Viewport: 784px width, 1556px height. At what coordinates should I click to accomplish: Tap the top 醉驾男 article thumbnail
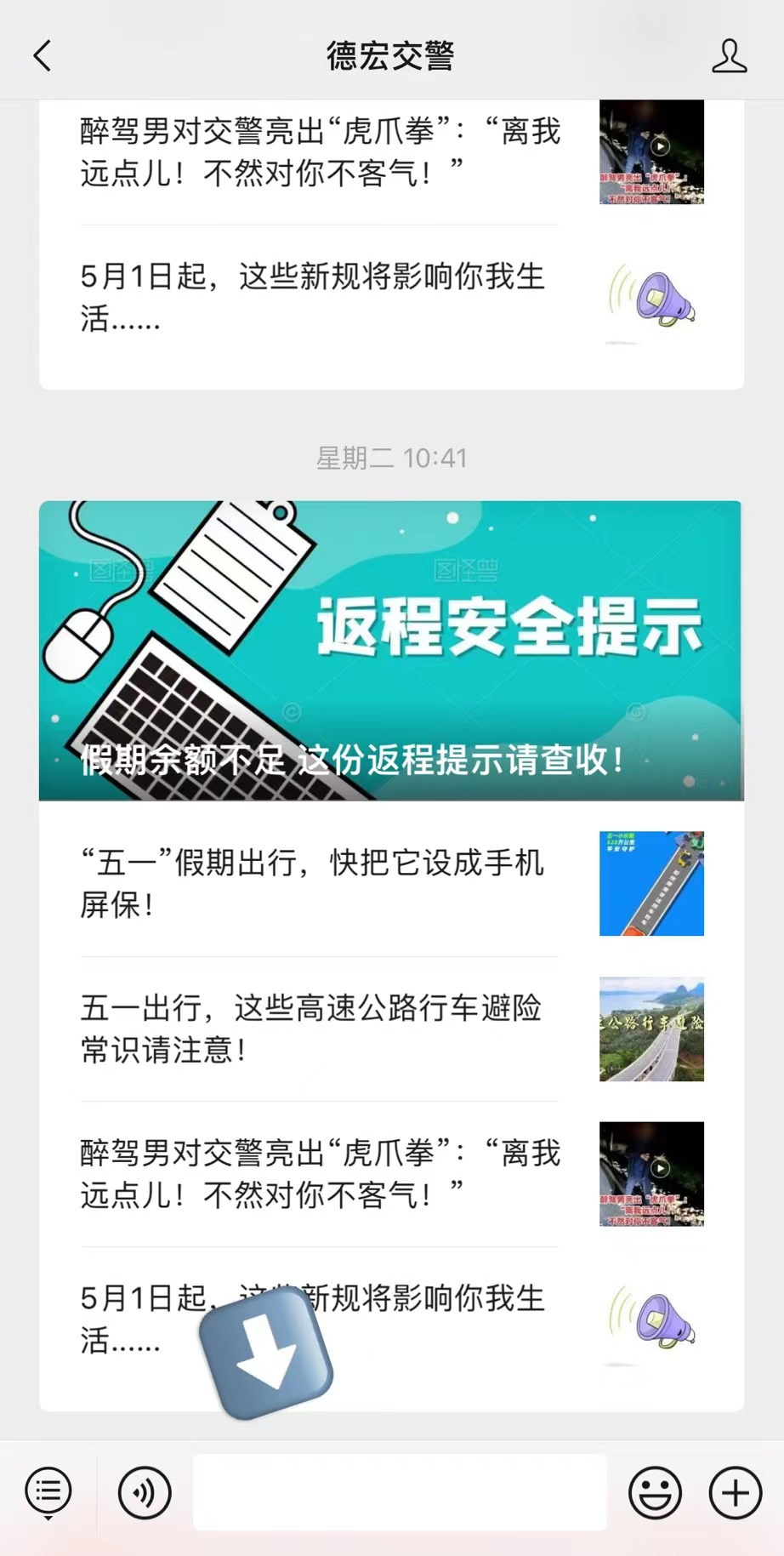[651, 153]
